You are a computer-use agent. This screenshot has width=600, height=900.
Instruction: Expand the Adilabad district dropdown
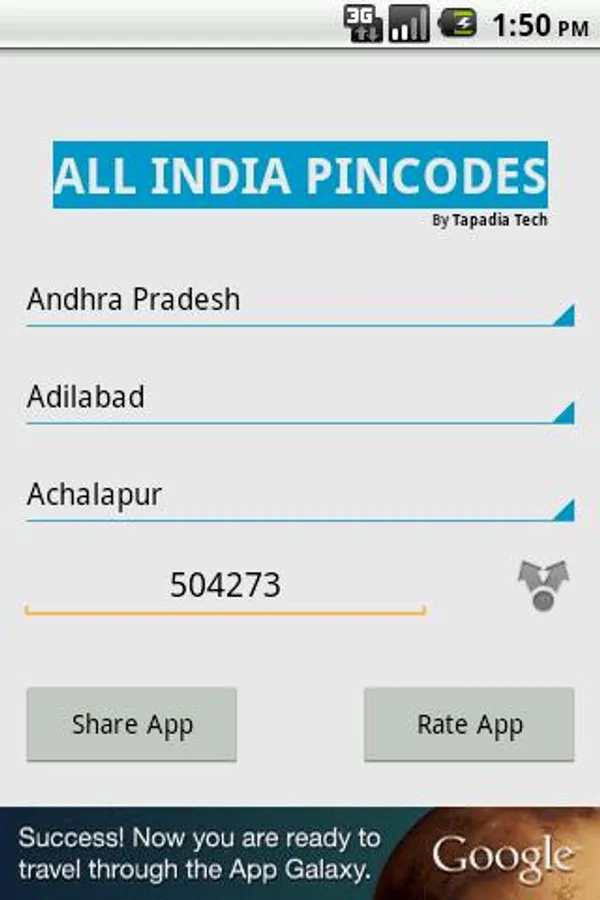pos(300,397)
